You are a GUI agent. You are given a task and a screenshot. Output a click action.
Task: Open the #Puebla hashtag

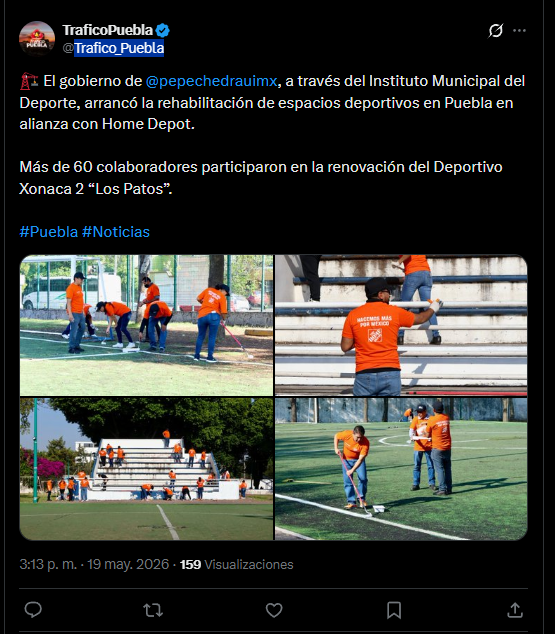coord(49,232)
